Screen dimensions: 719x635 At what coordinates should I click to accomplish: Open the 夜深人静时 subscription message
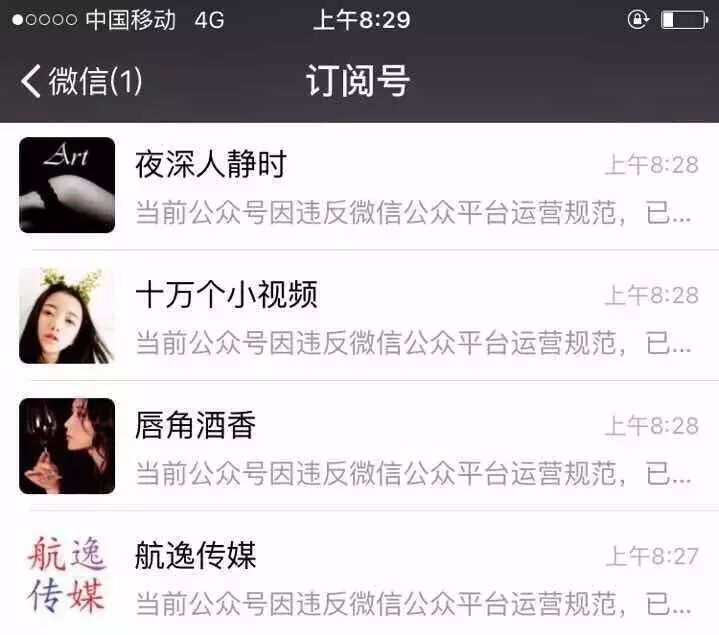tap(400, 186)
